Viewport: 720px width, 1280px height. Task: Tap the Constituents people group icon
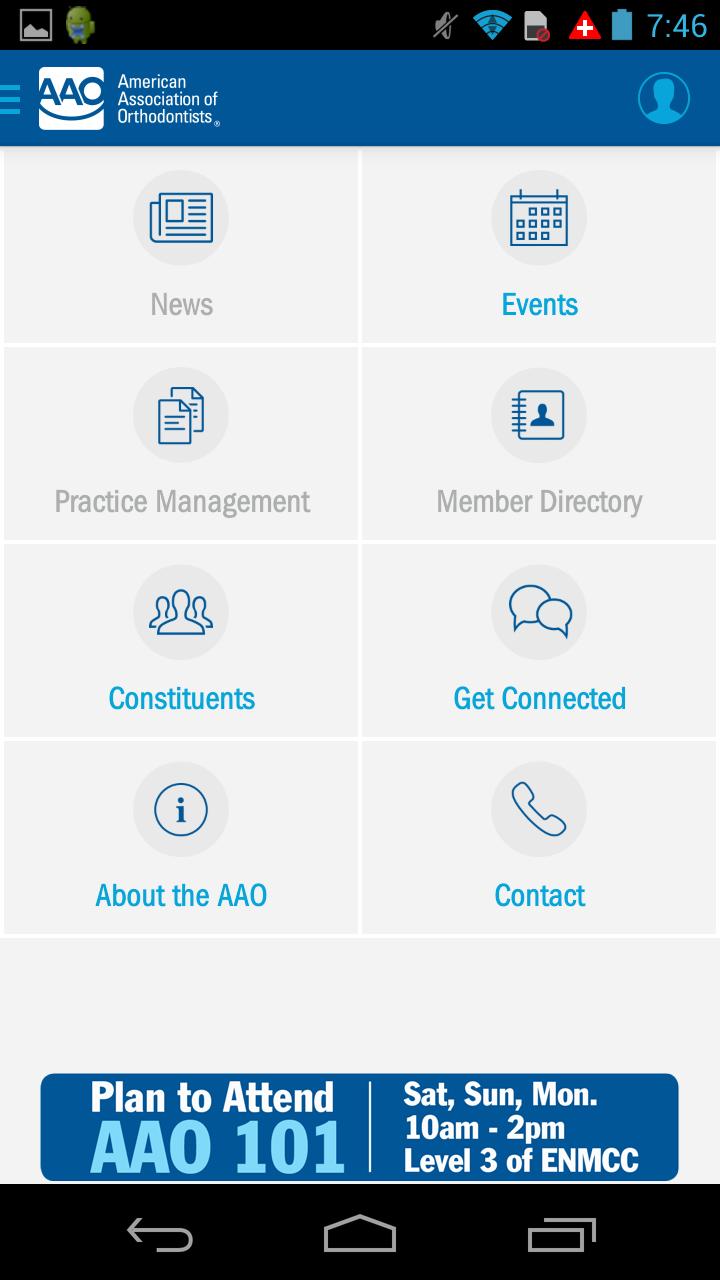(x=181, y=612)
